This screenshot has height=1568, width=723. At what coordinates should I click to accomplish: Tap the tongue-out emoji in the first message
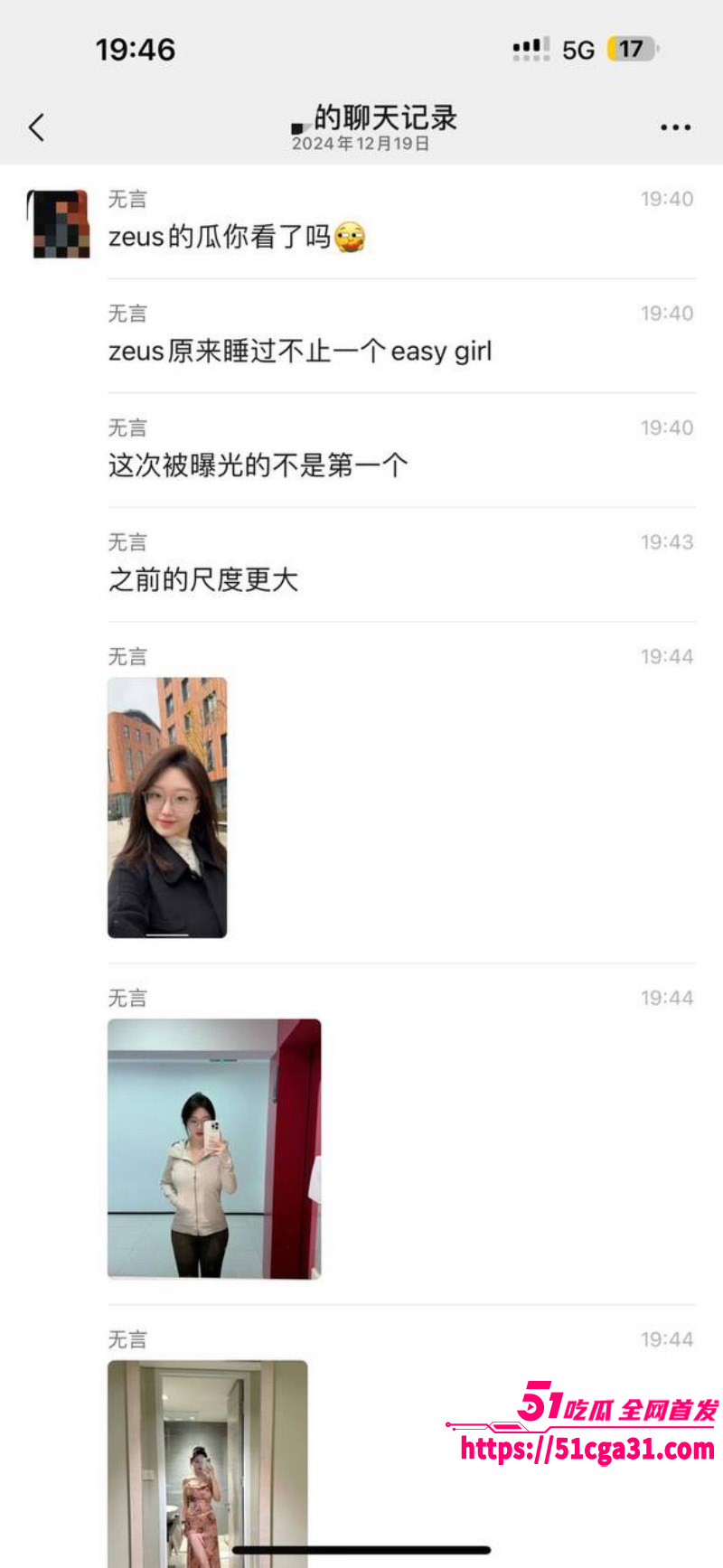[x=351, y=239]
